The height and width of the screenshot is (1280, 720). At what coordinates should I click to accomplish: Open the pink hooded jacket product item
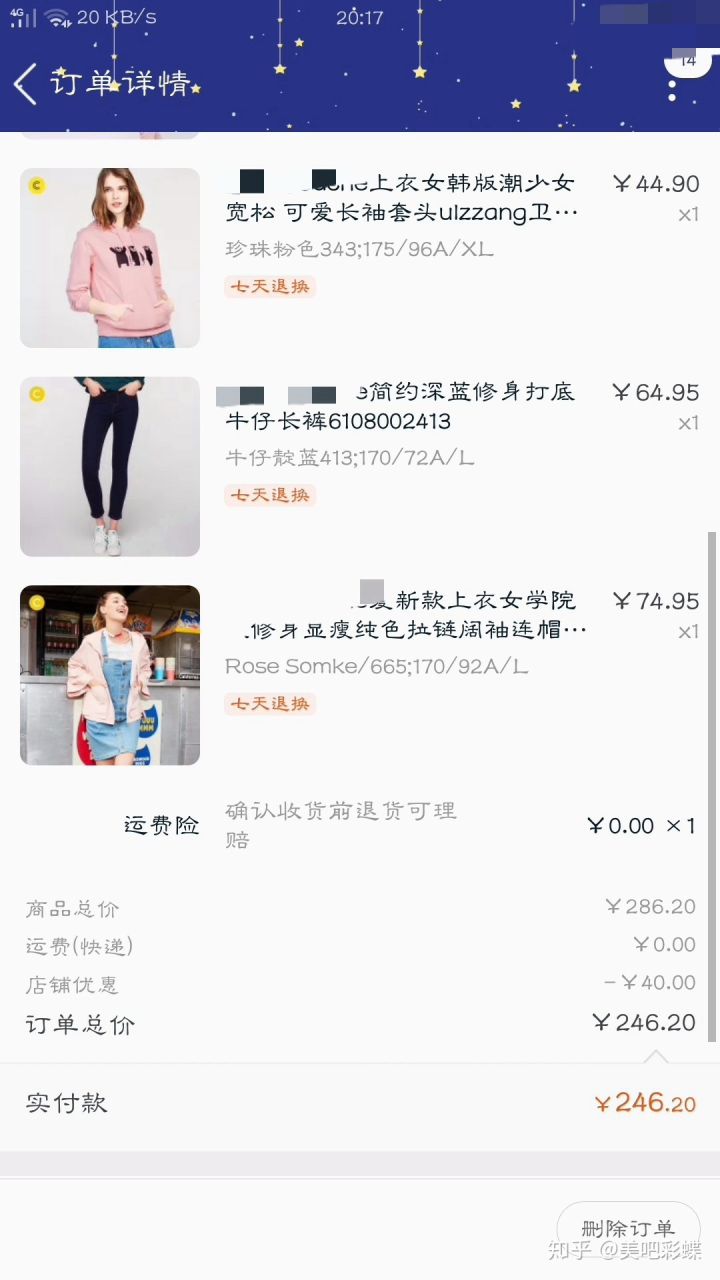(110, 675)
